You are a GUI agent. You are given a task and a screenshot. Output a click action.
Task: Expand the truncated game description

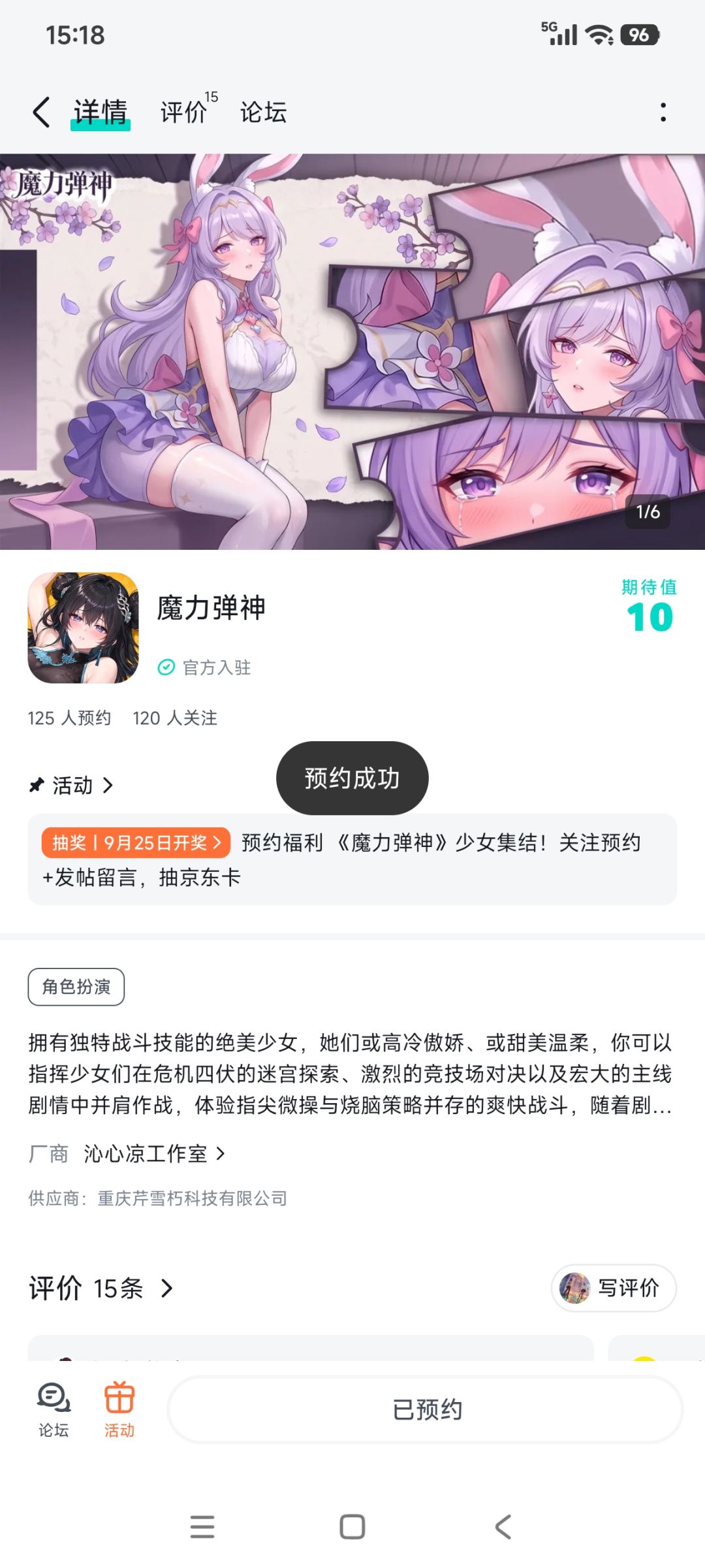point(350,1074)
